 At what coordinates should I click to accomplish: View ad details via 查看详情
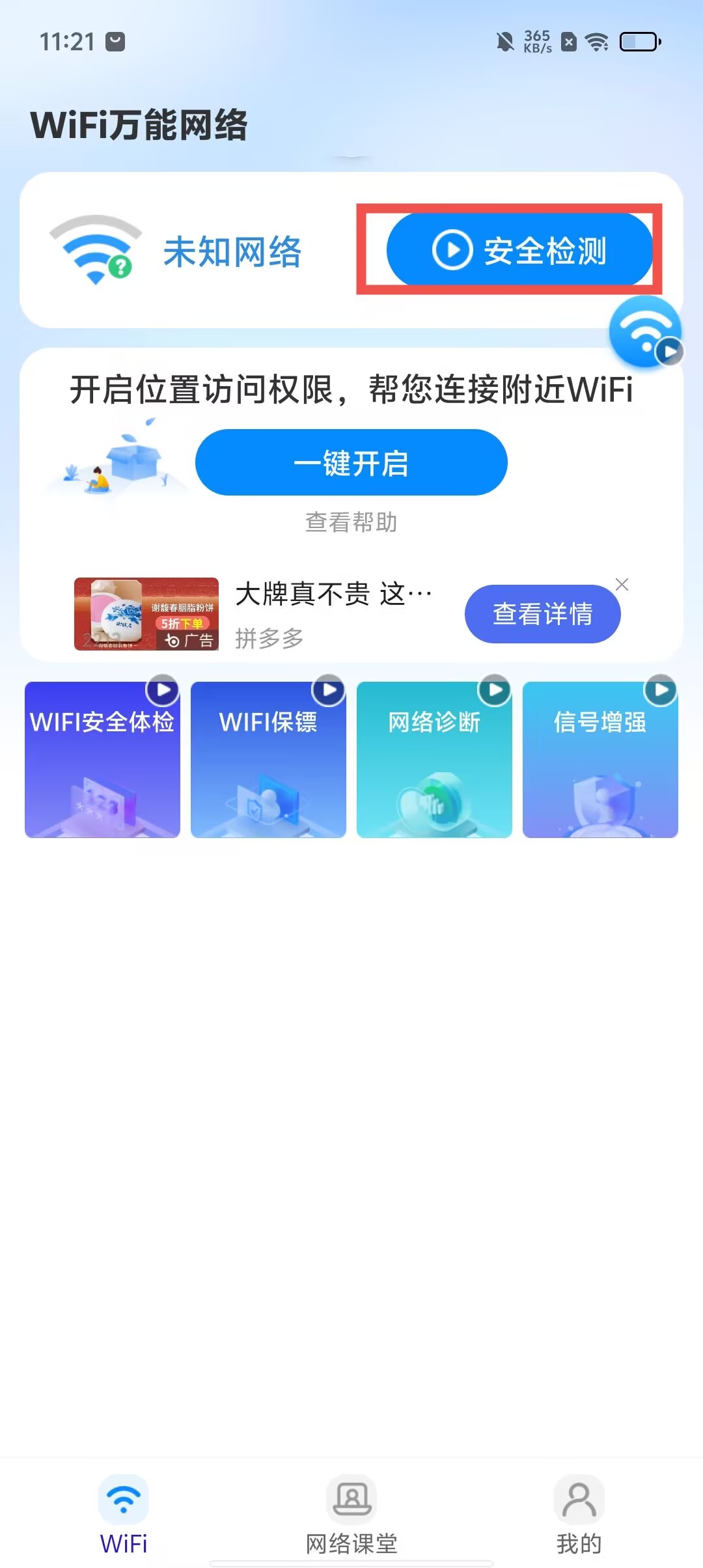click(542, 613)
